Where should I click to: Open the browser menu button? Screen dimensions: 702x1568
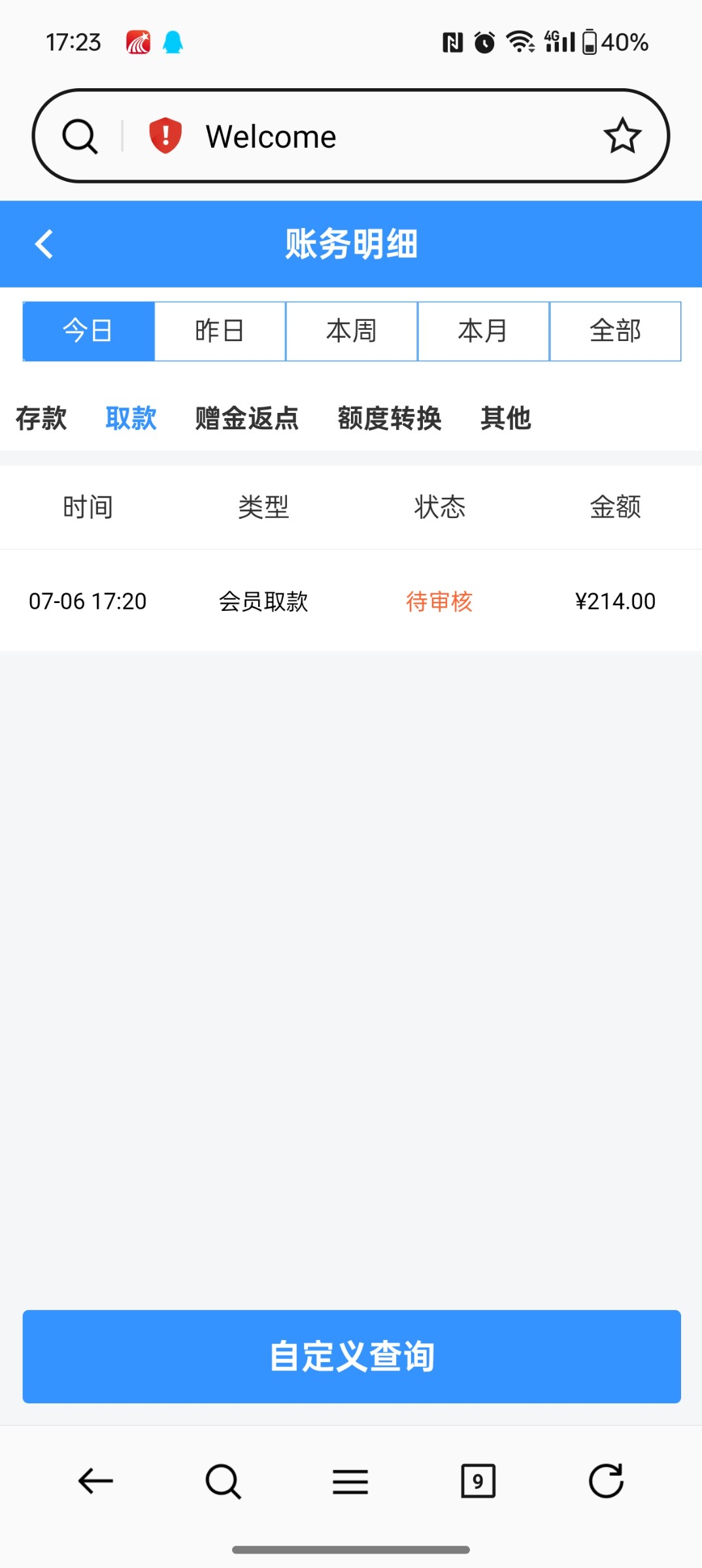click(x=350, y=1481)
